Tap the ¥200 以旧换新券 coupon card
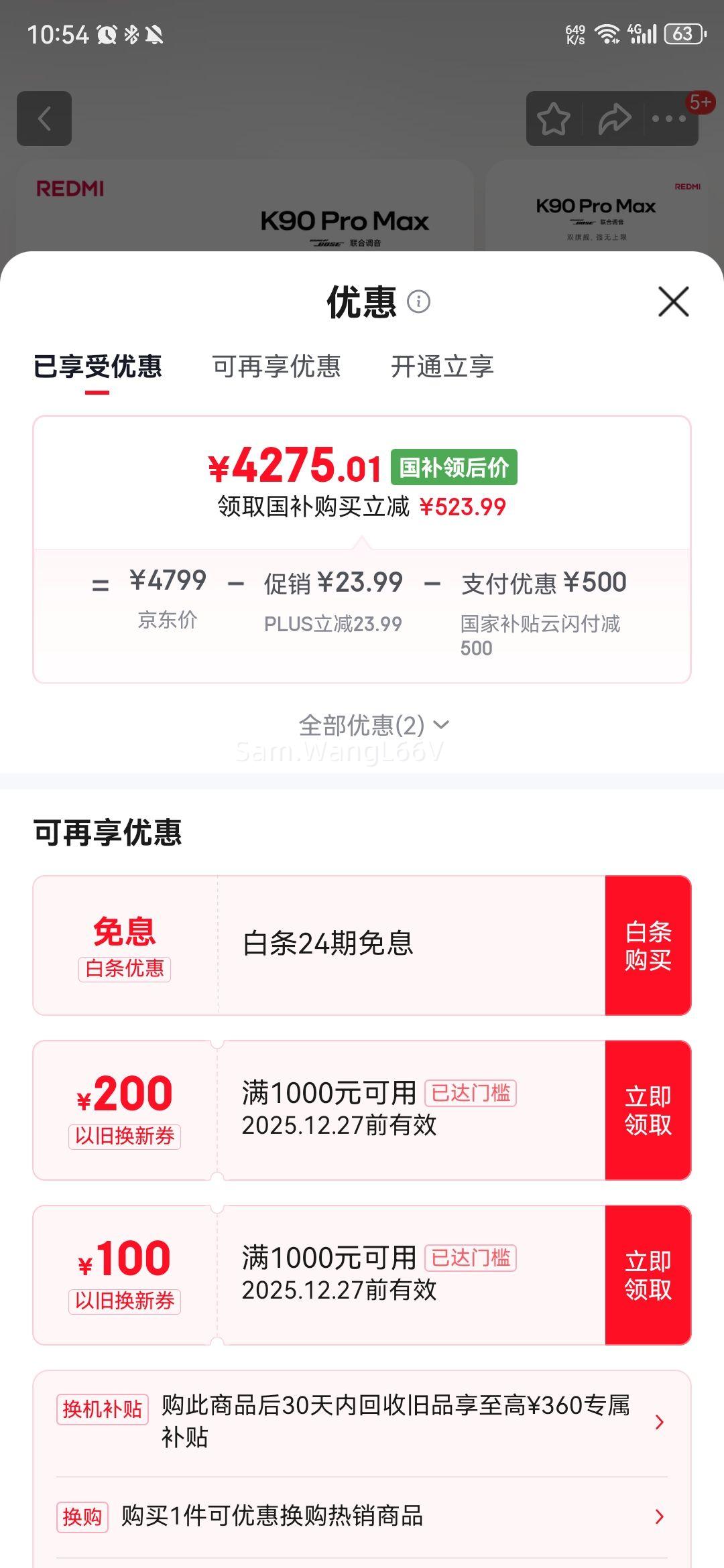Image resolution: width=724 pixels, height=1568 pixels. click(x=126, y=1110)
